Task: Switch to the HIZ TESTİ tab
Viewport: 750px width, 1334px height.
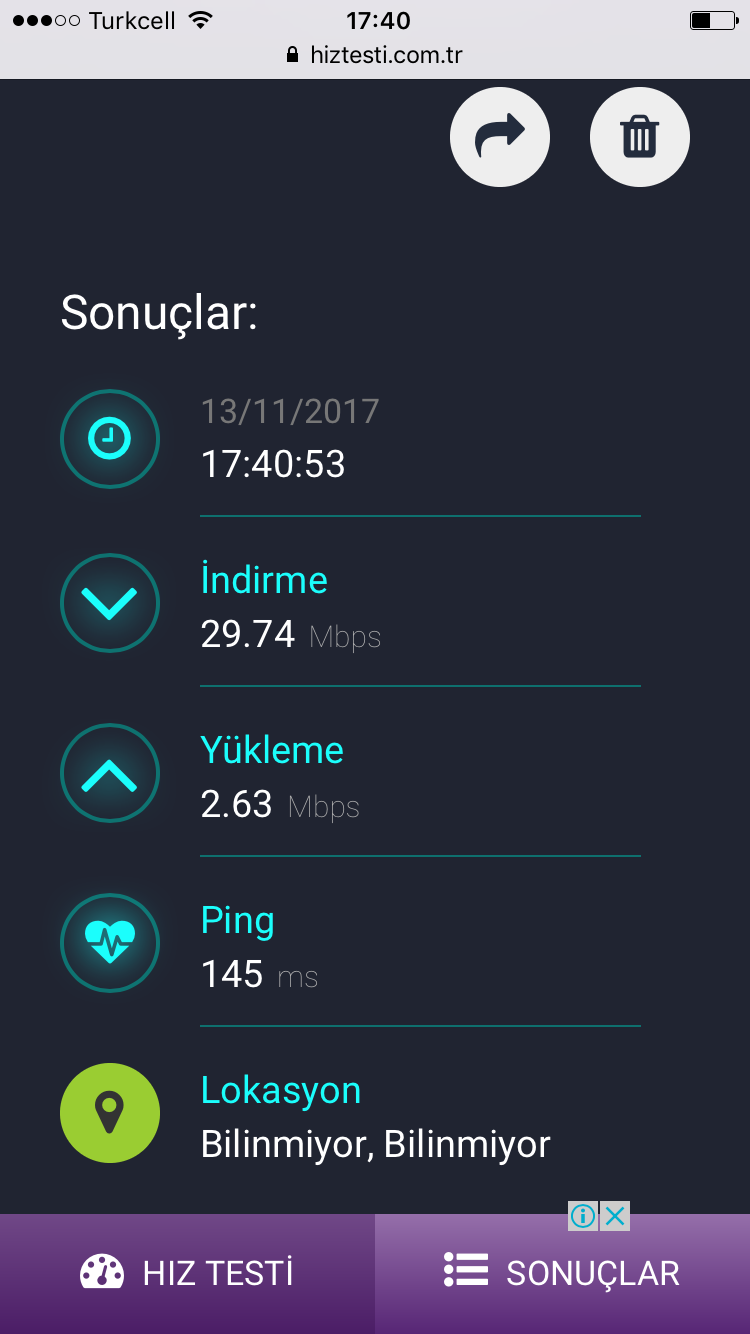Action: point(187,1273)
